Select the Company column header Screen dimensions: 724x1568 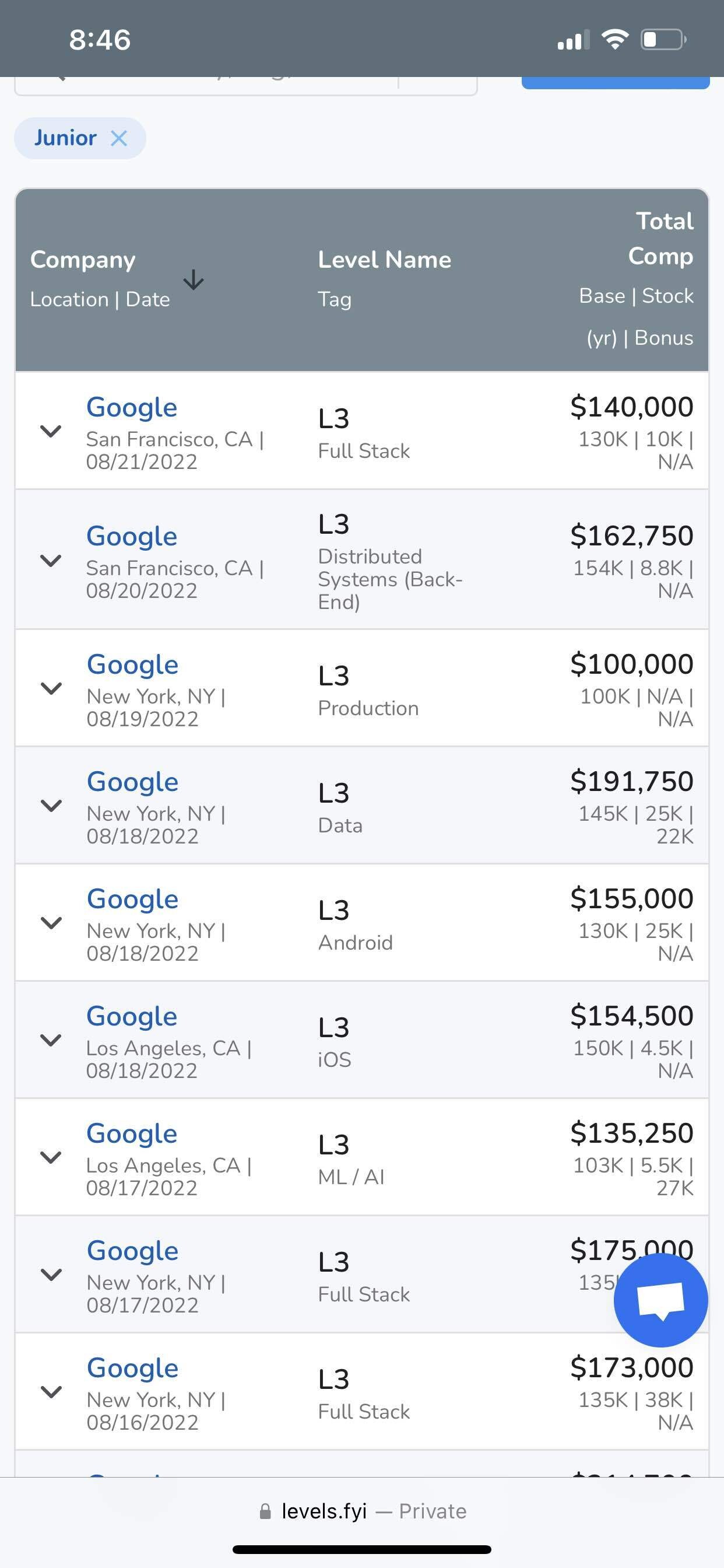point(83,260)
